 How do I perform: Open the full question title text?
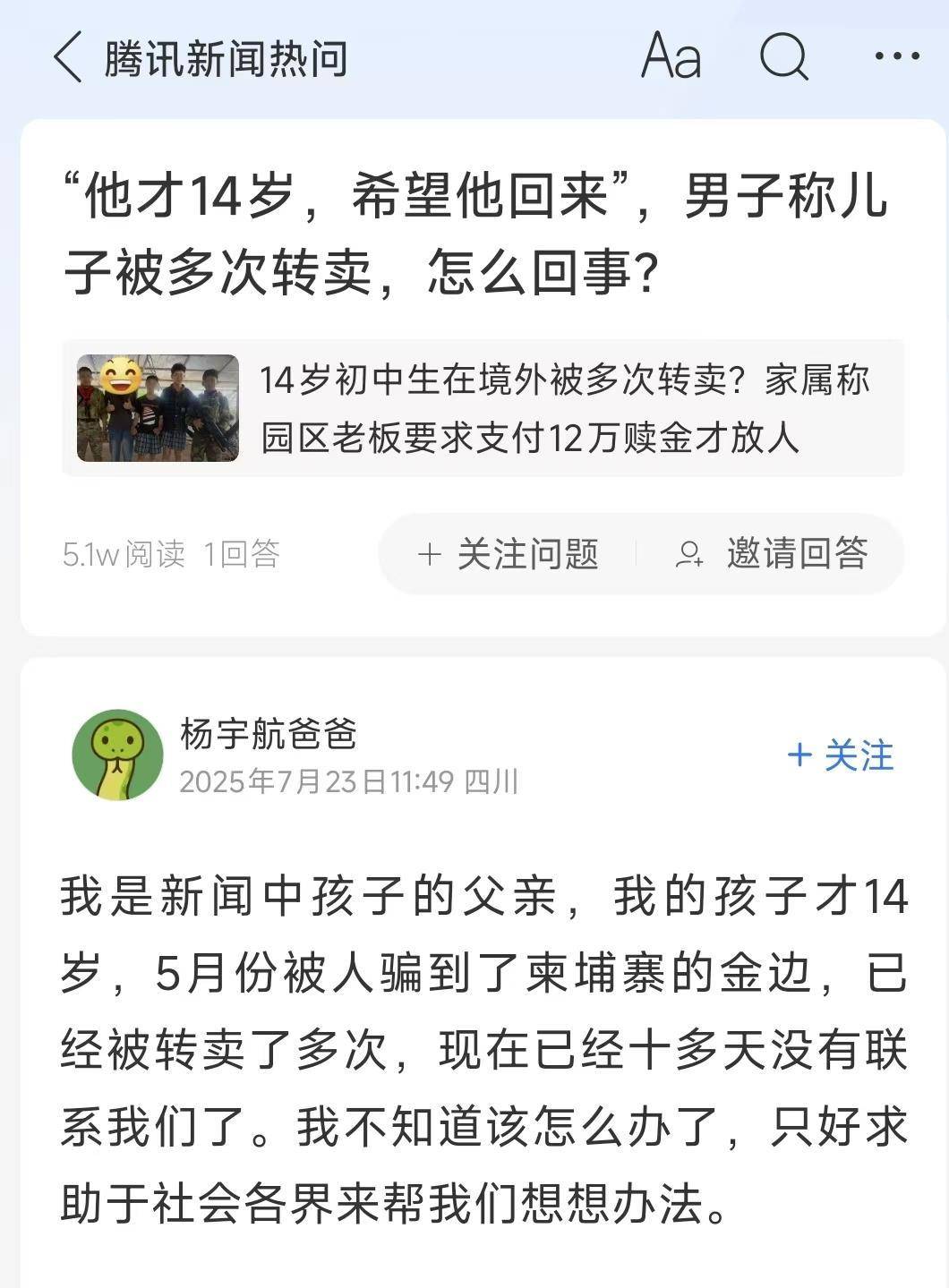474,226
